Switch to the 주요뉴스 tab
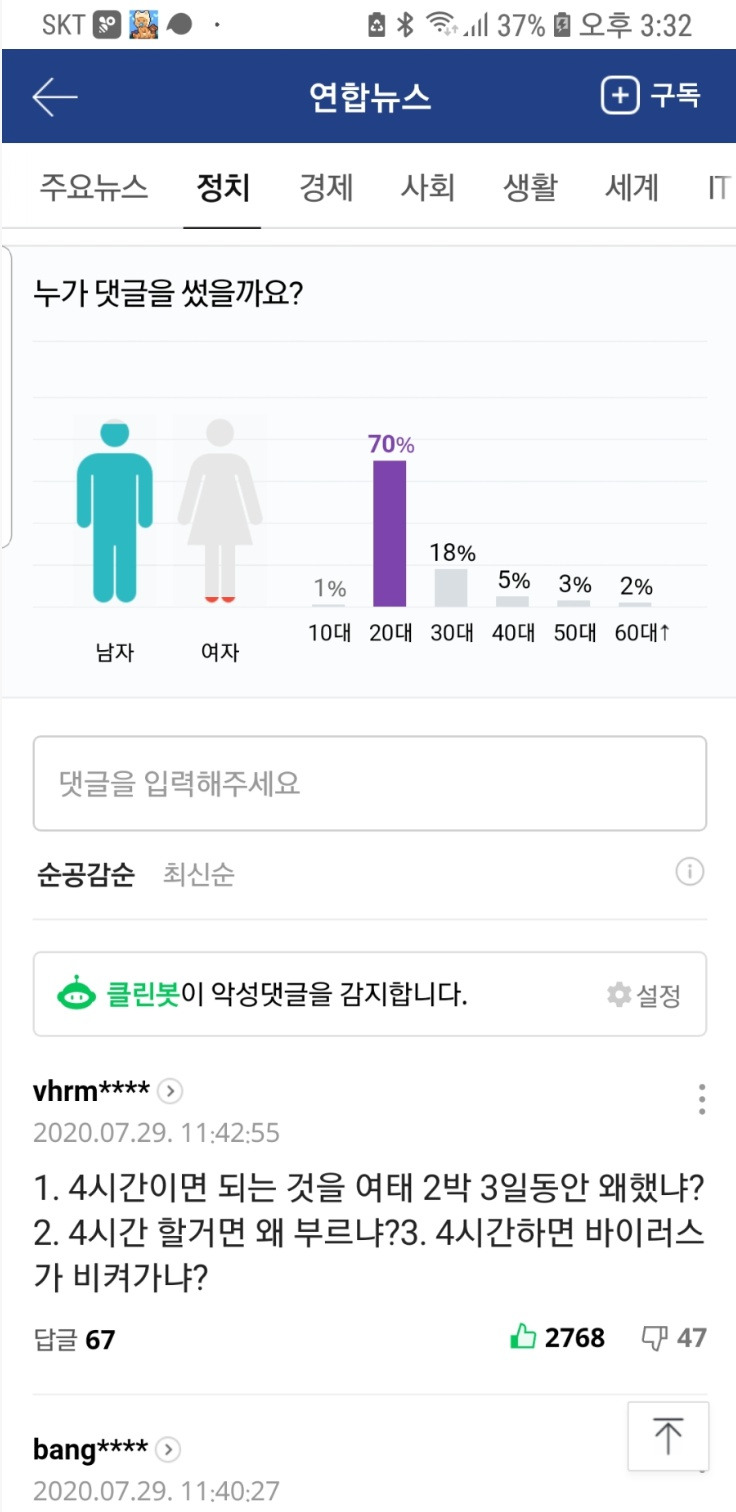 click(94, 187)
